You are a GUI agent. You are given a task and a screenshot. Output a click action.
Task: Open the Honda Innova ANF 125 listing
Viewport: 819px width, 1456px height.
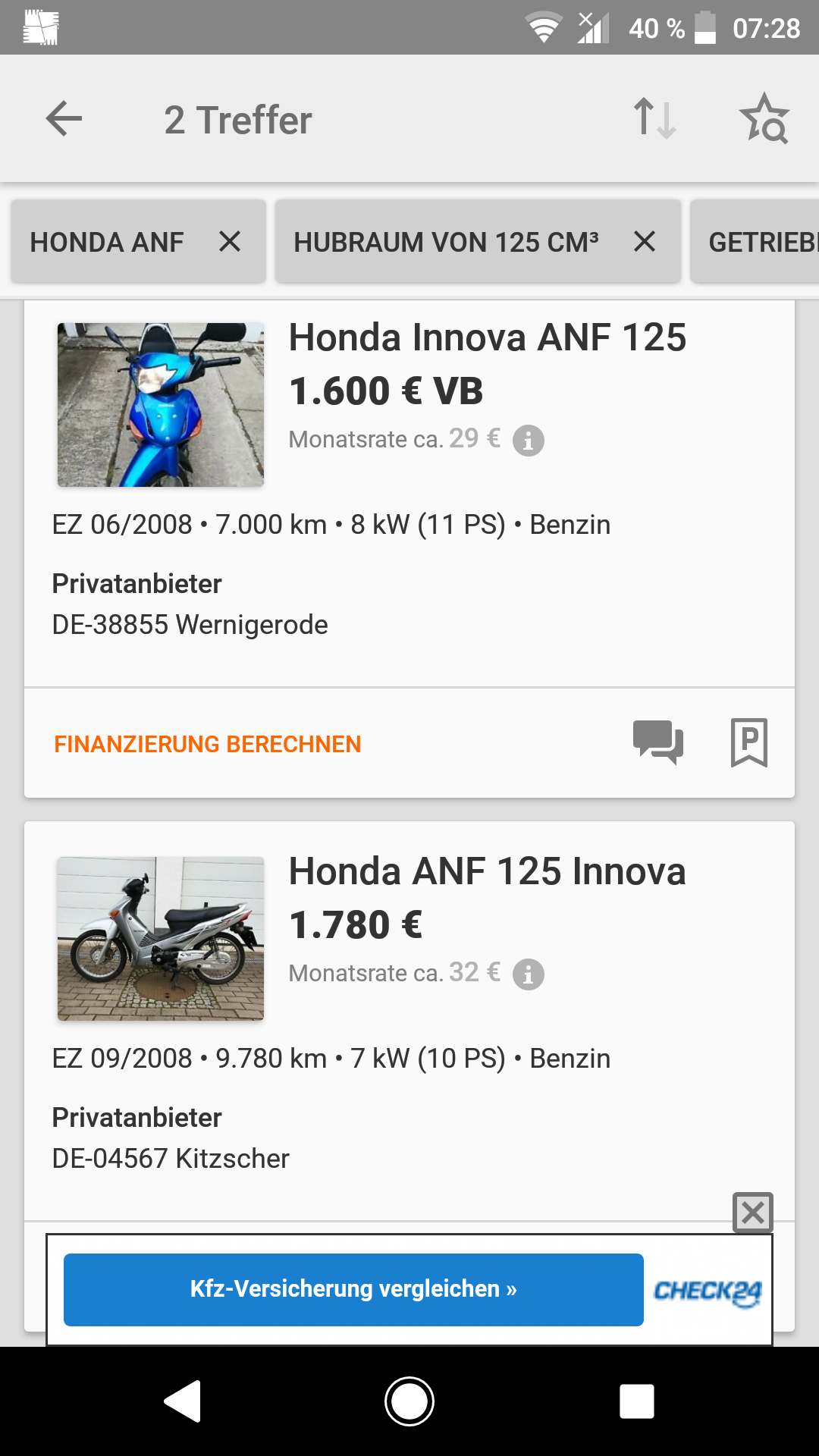[487, 338]
